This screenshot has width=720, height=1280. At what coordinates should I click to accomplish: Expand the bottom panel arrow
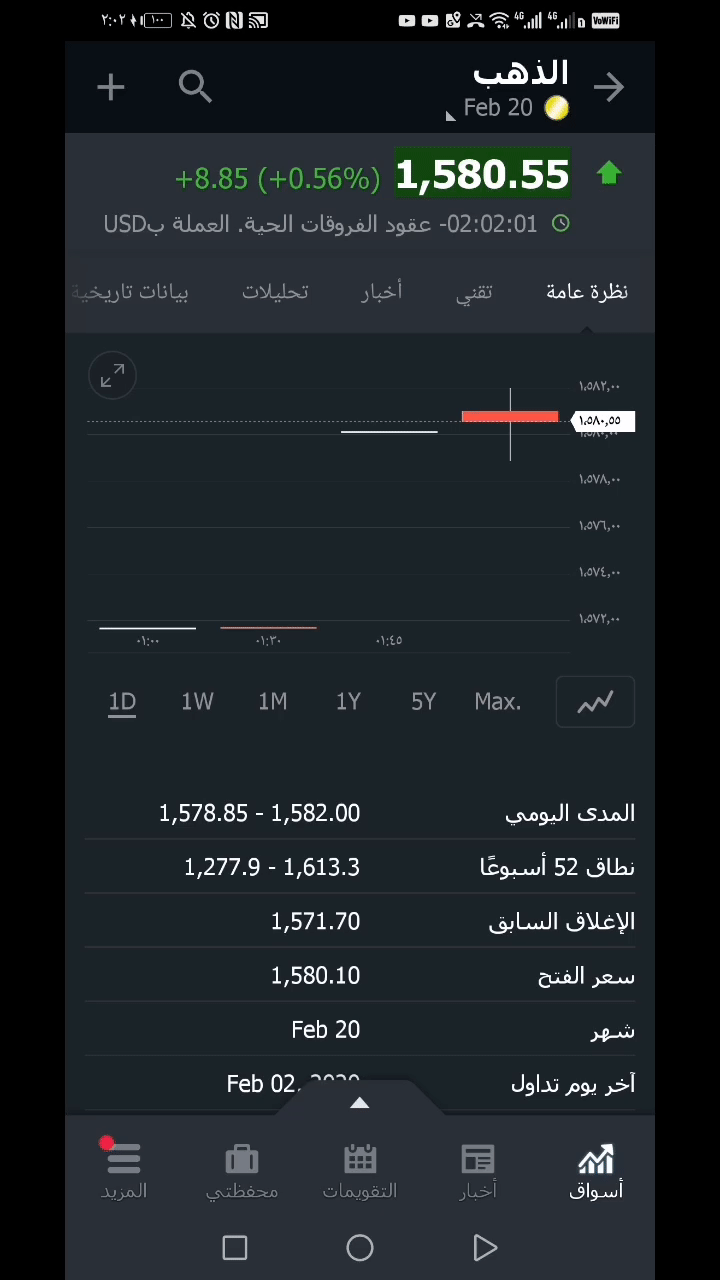pyautogui.click(x=360, y=1103)
